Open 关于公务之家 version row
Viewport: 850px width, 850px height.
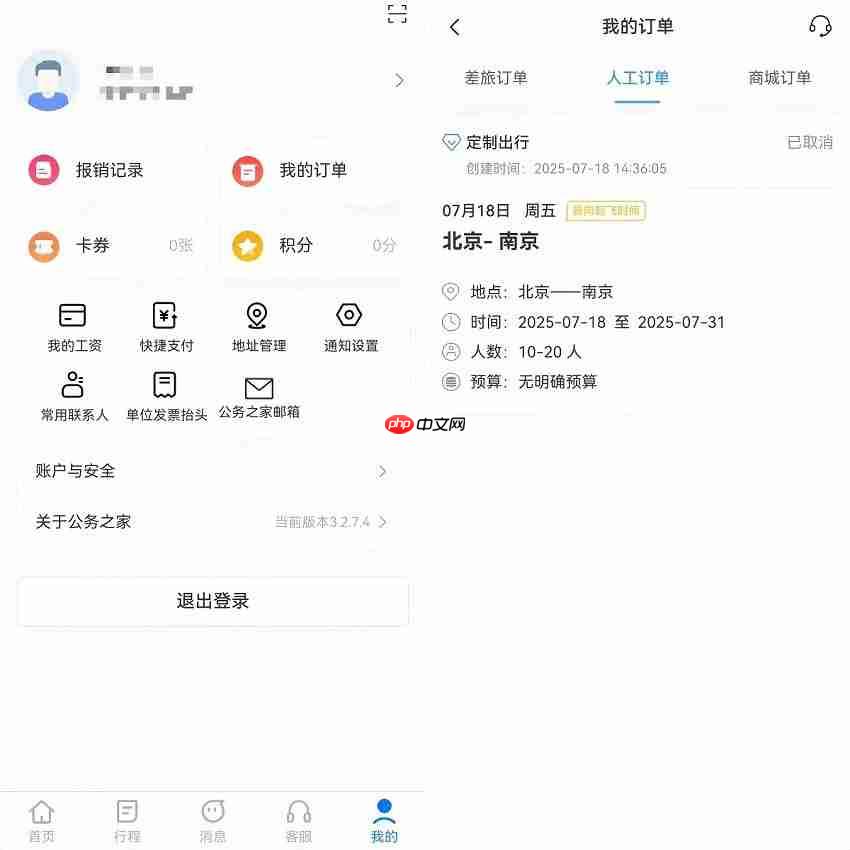(x=212, y=522)
